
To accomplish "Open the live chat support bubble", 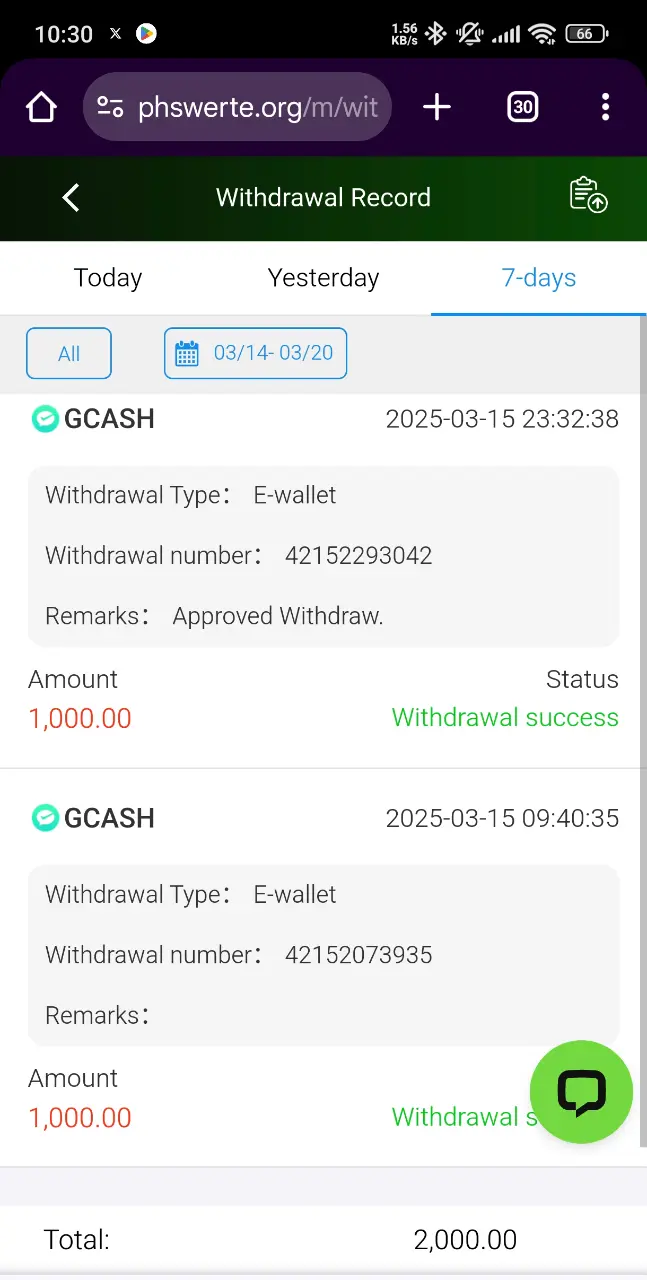I will [581, 1093].
